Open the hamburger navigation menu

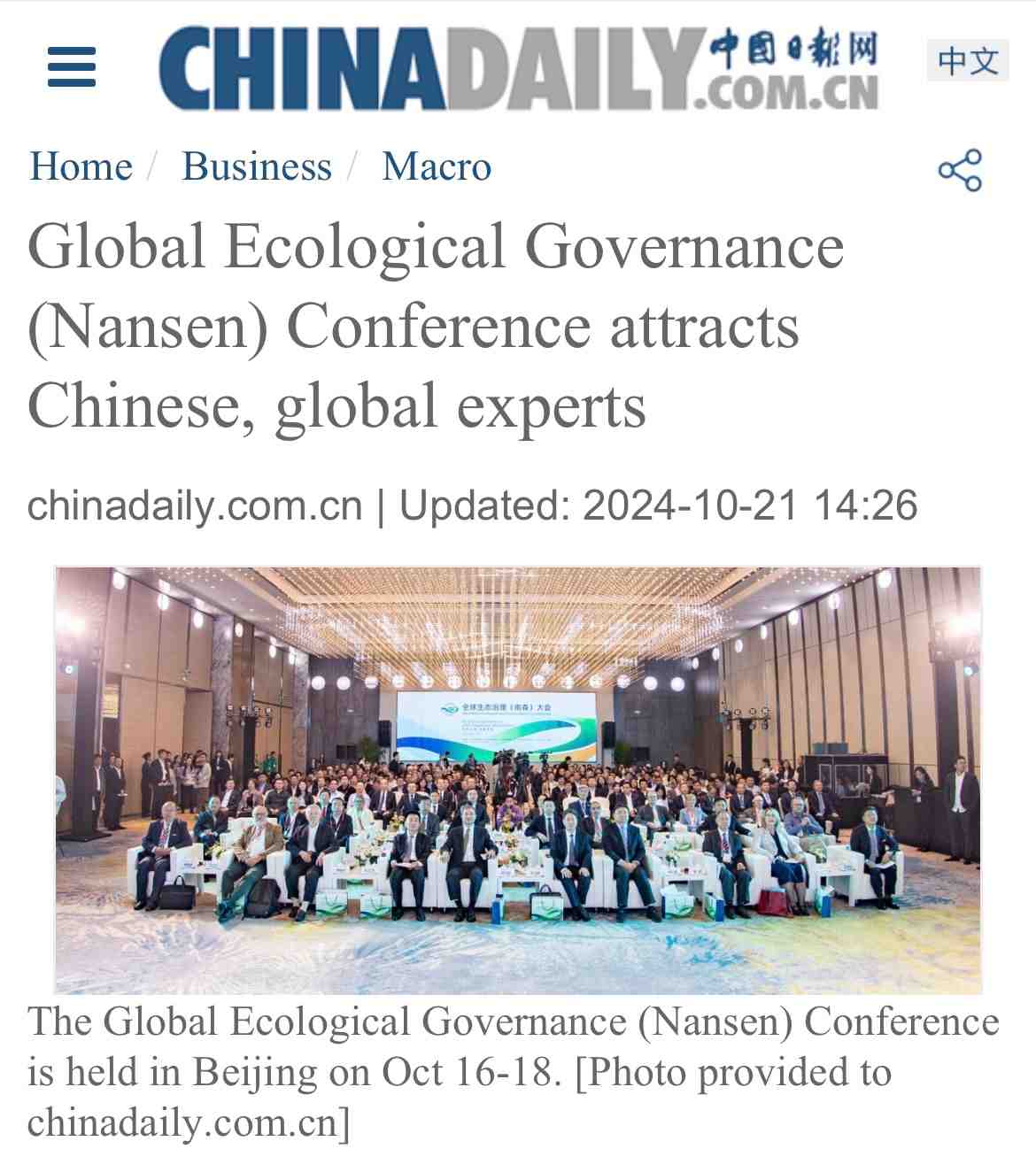(x=72, y=67)
